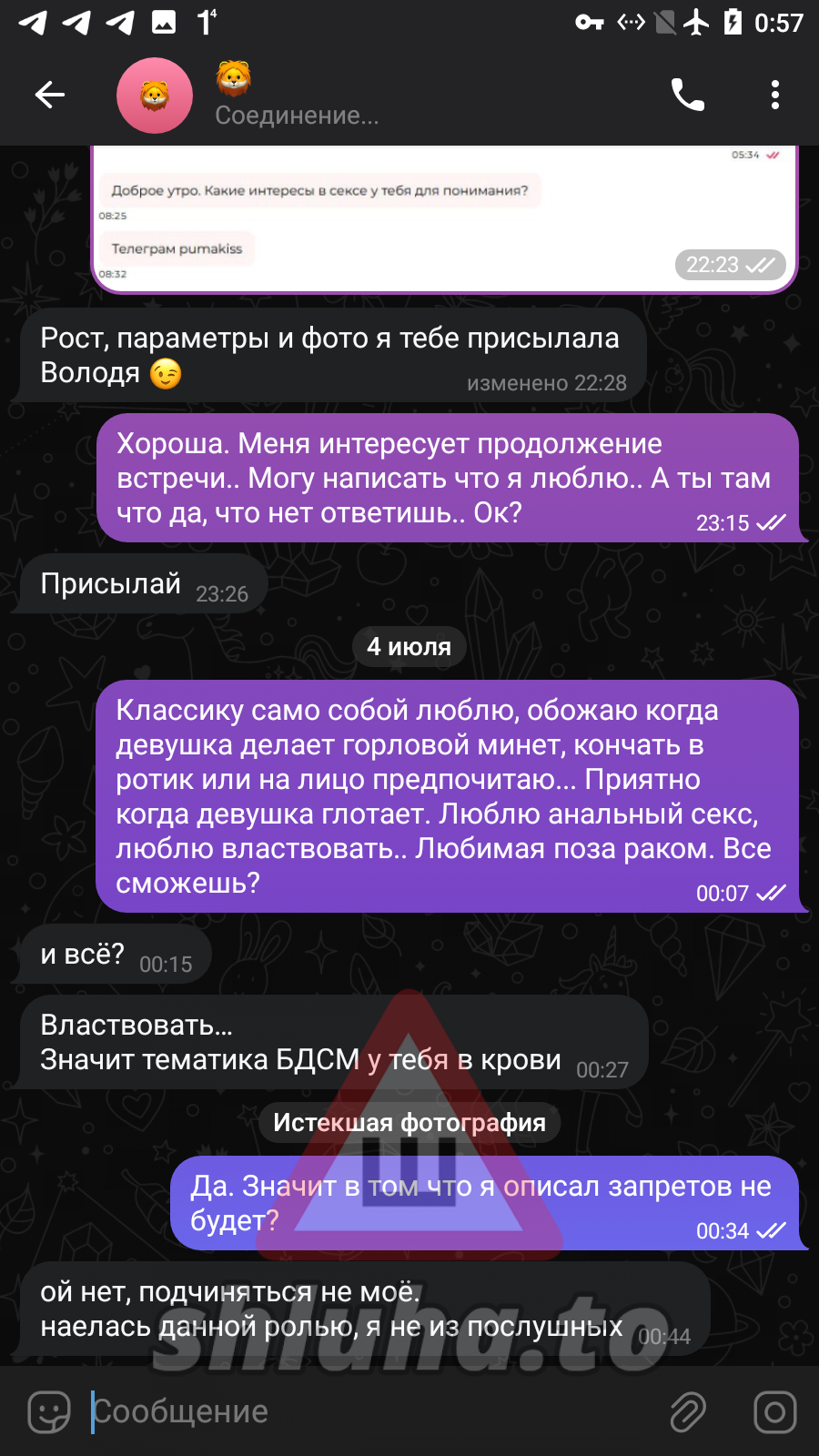Open the overflow menu
This screenshot has width=819, height=1456.
click(x=774, y=95)
